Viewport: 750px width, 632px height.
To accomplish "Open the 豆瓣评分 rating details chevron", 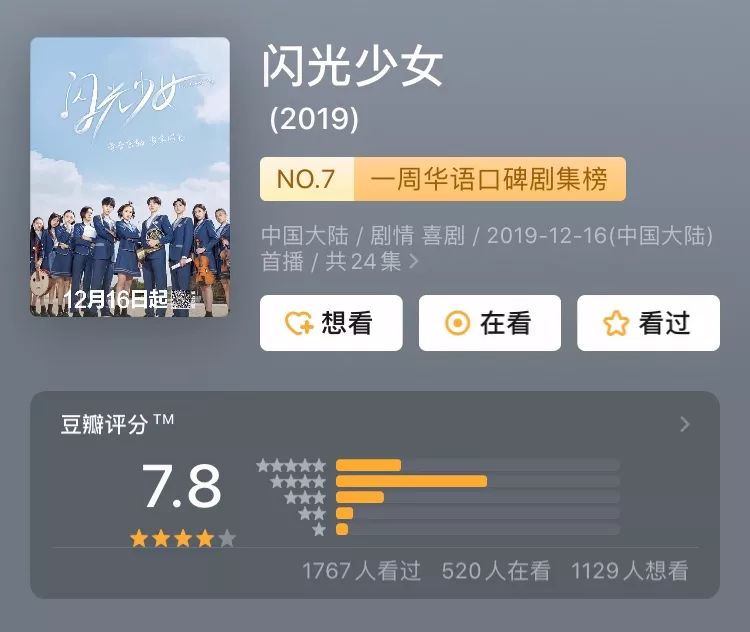I will click(x=685, y=424).
